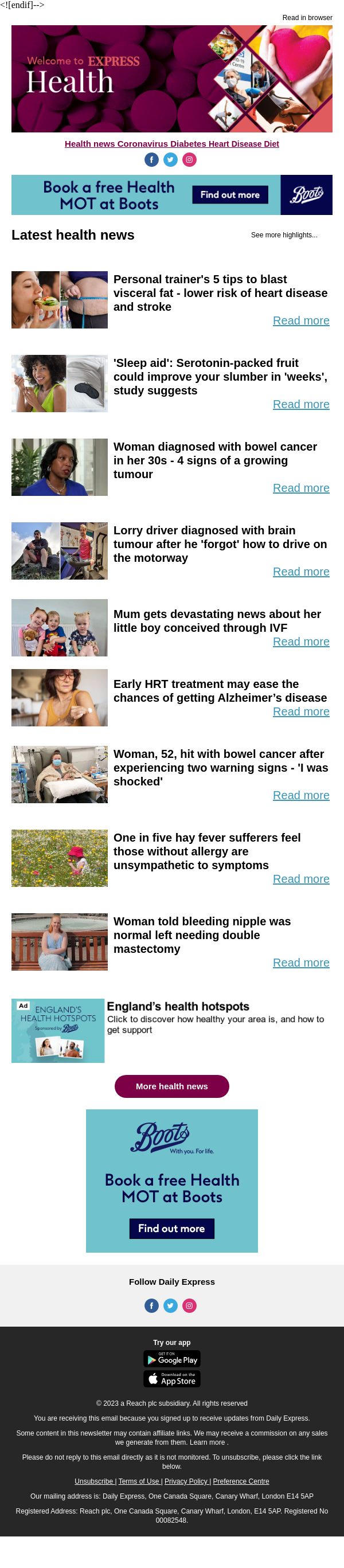Get the app on Google Play
Screen dimensions: 344x1568
[171, 1359]
